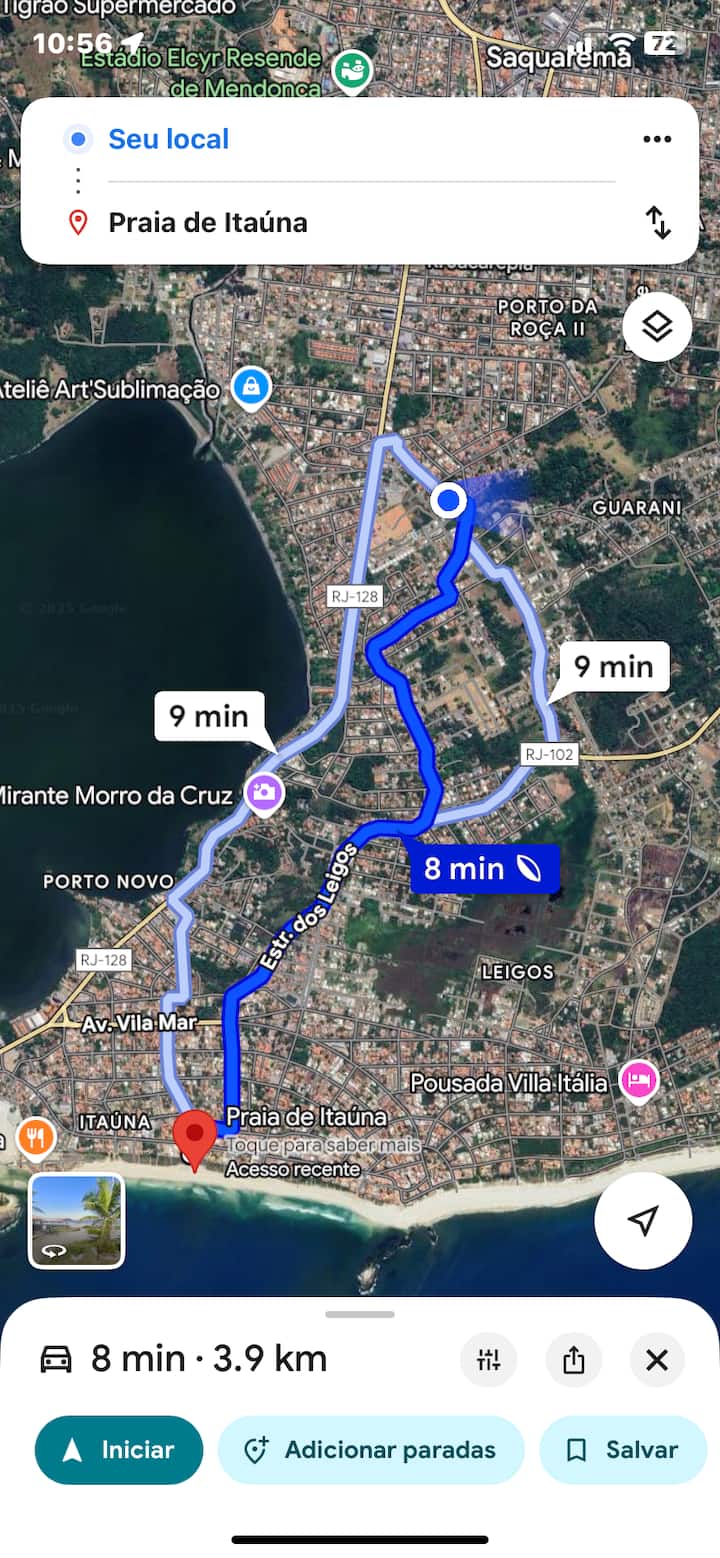The image size is (720, 1558).
Task: Choose the 9 min route via RJ-102
Action: click(613, 667)
